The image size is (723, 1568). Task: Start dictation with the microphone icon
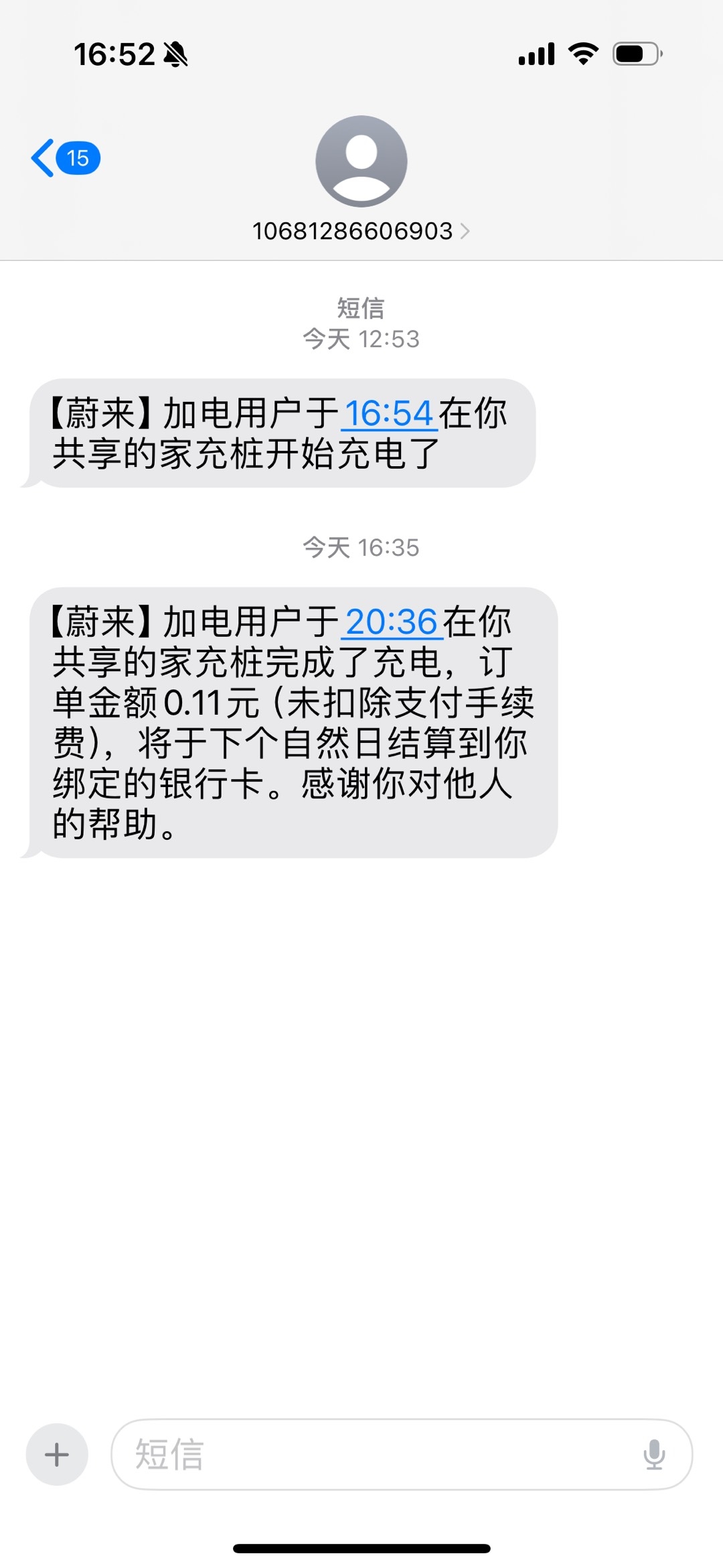(654, 1454)
